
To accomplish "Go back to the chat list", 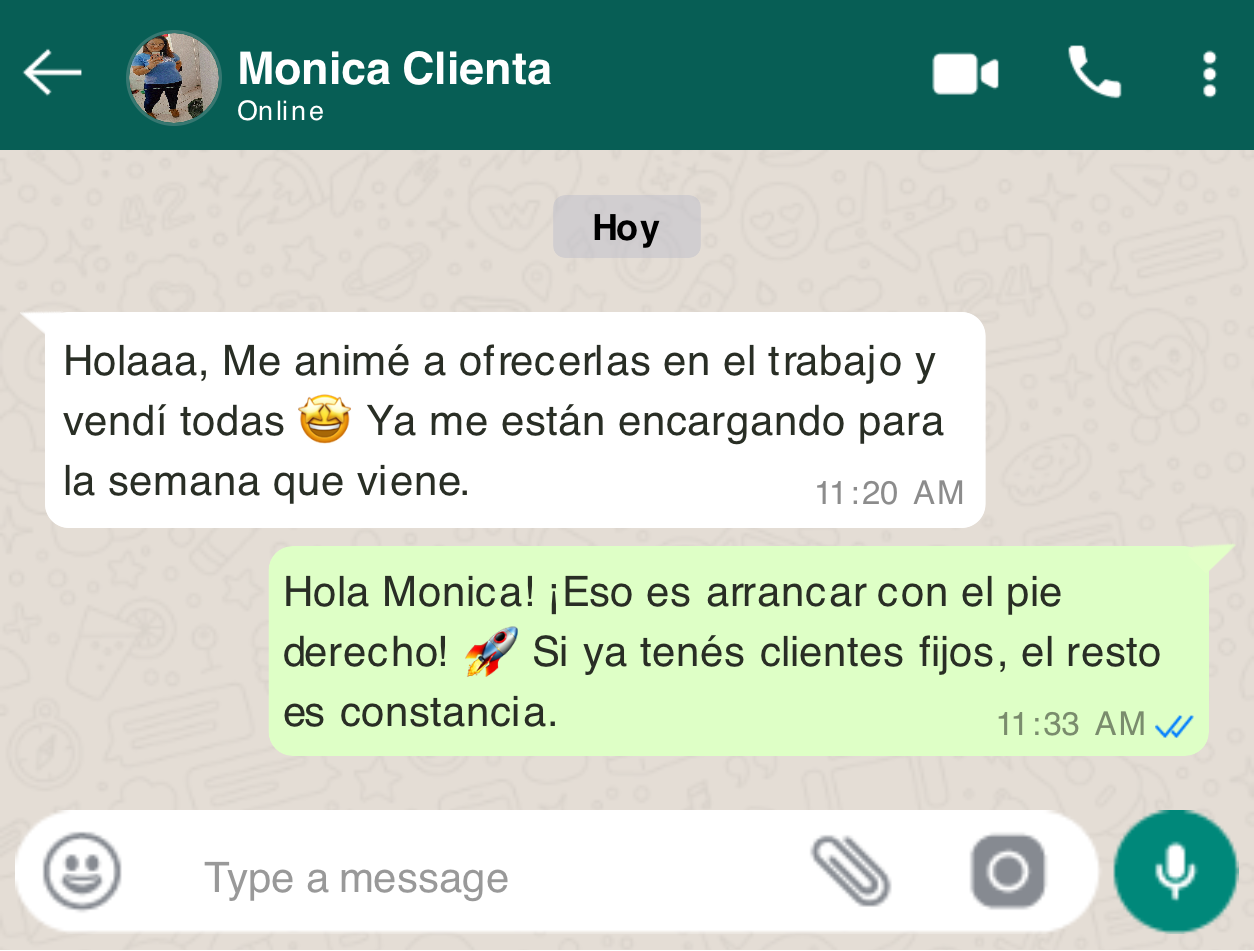I will [x=52, y=74].
